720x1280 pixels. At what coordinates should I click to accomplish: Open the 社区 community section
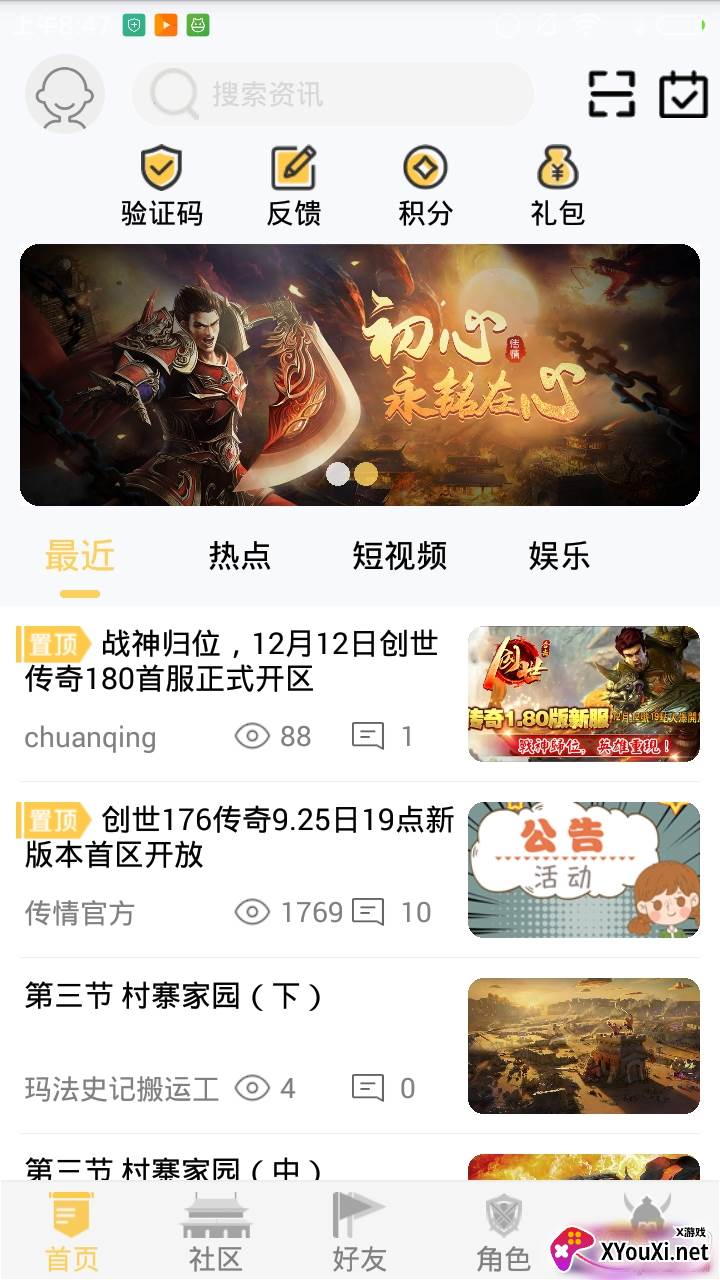point(214,1230)
